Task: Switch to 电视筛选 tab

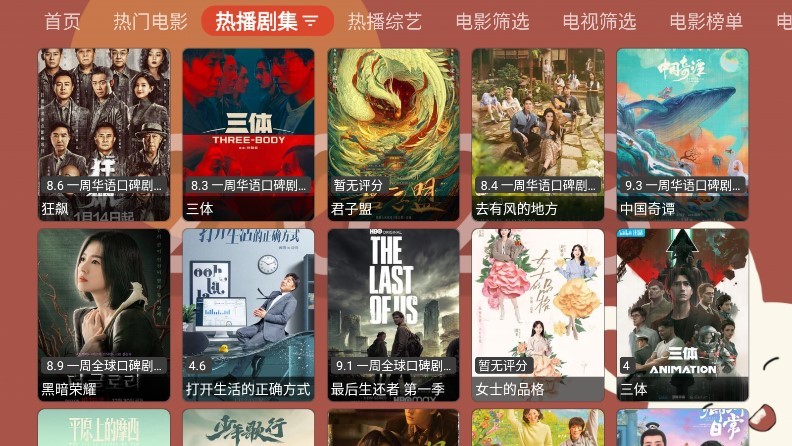Action: click(599, 21)
